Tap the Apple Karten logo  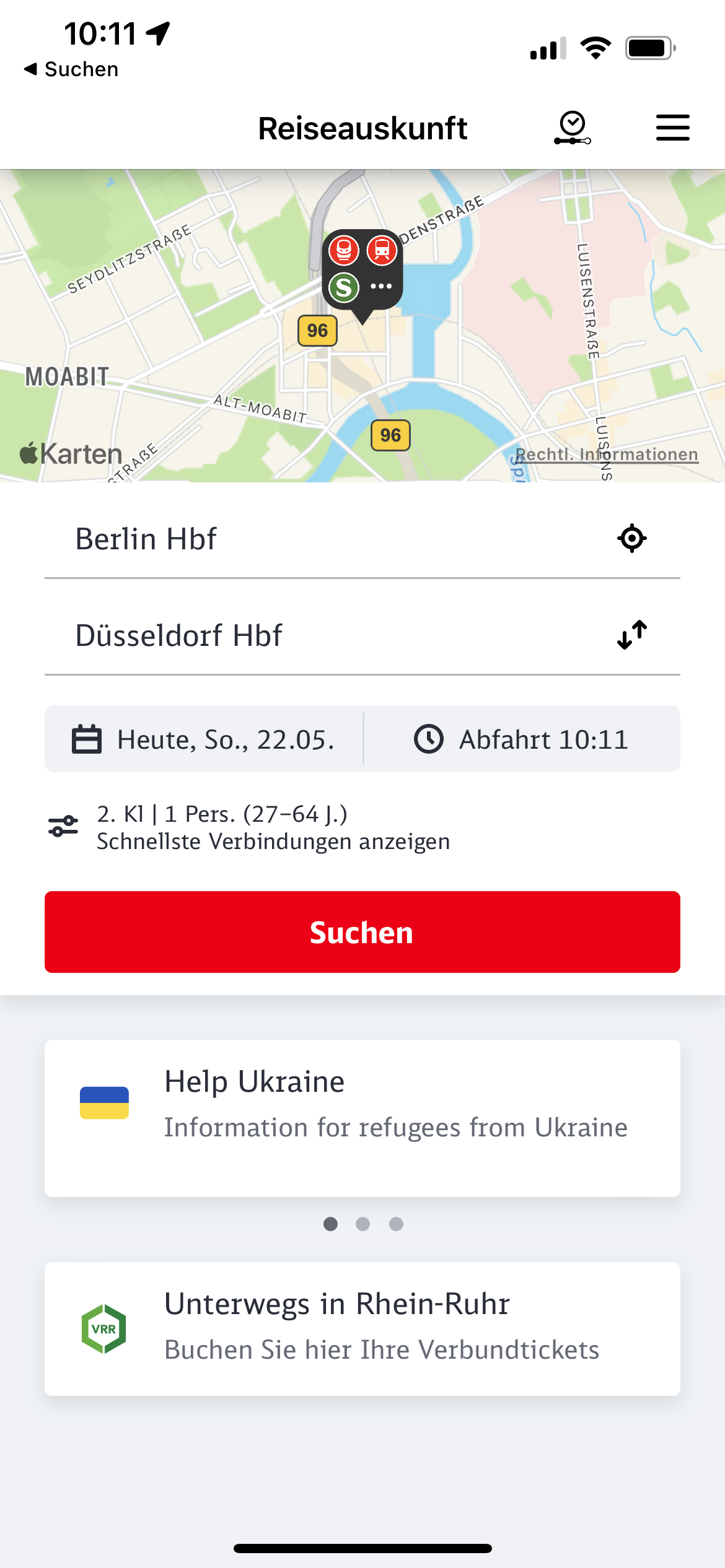[x=69, y=453]
